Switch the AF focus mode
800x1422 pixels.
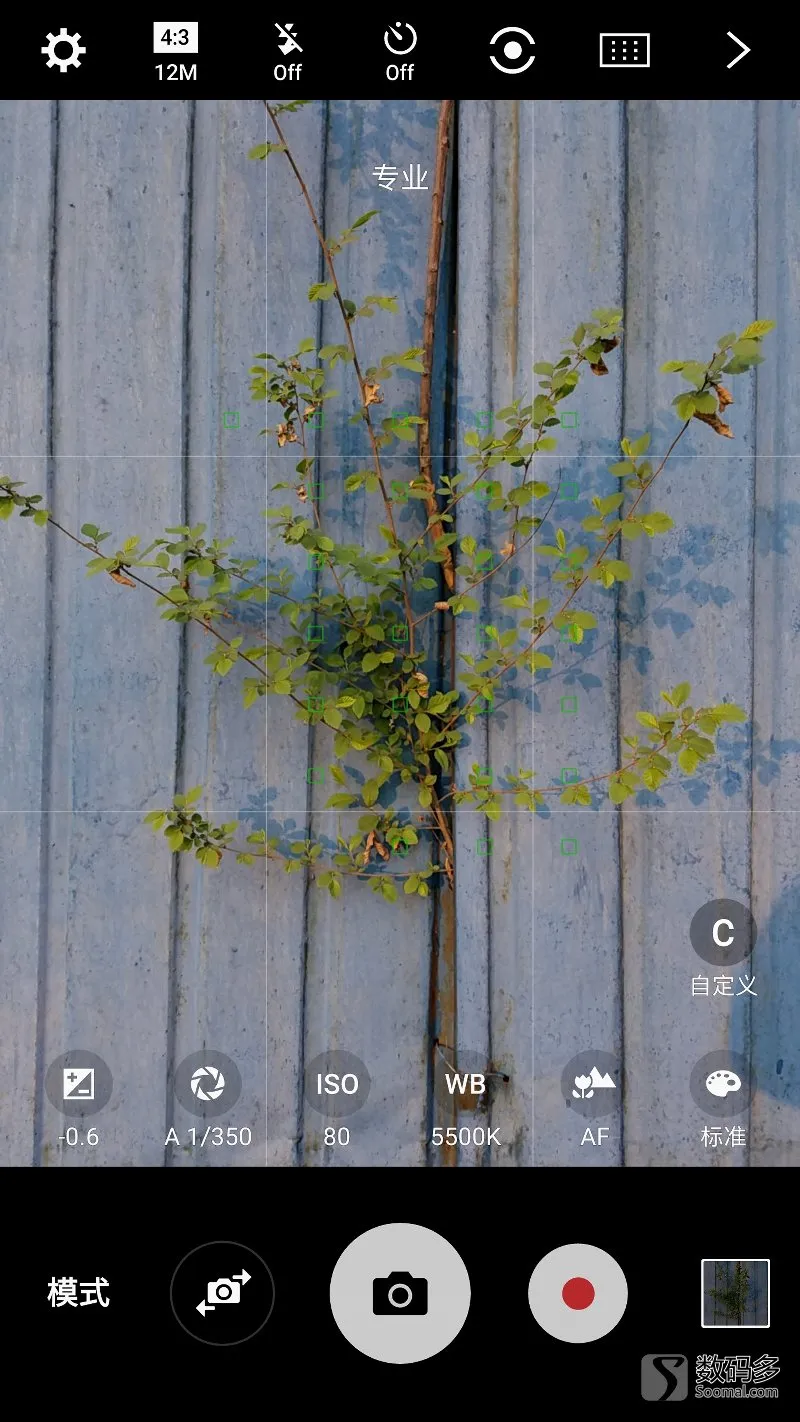[594, 1084]
